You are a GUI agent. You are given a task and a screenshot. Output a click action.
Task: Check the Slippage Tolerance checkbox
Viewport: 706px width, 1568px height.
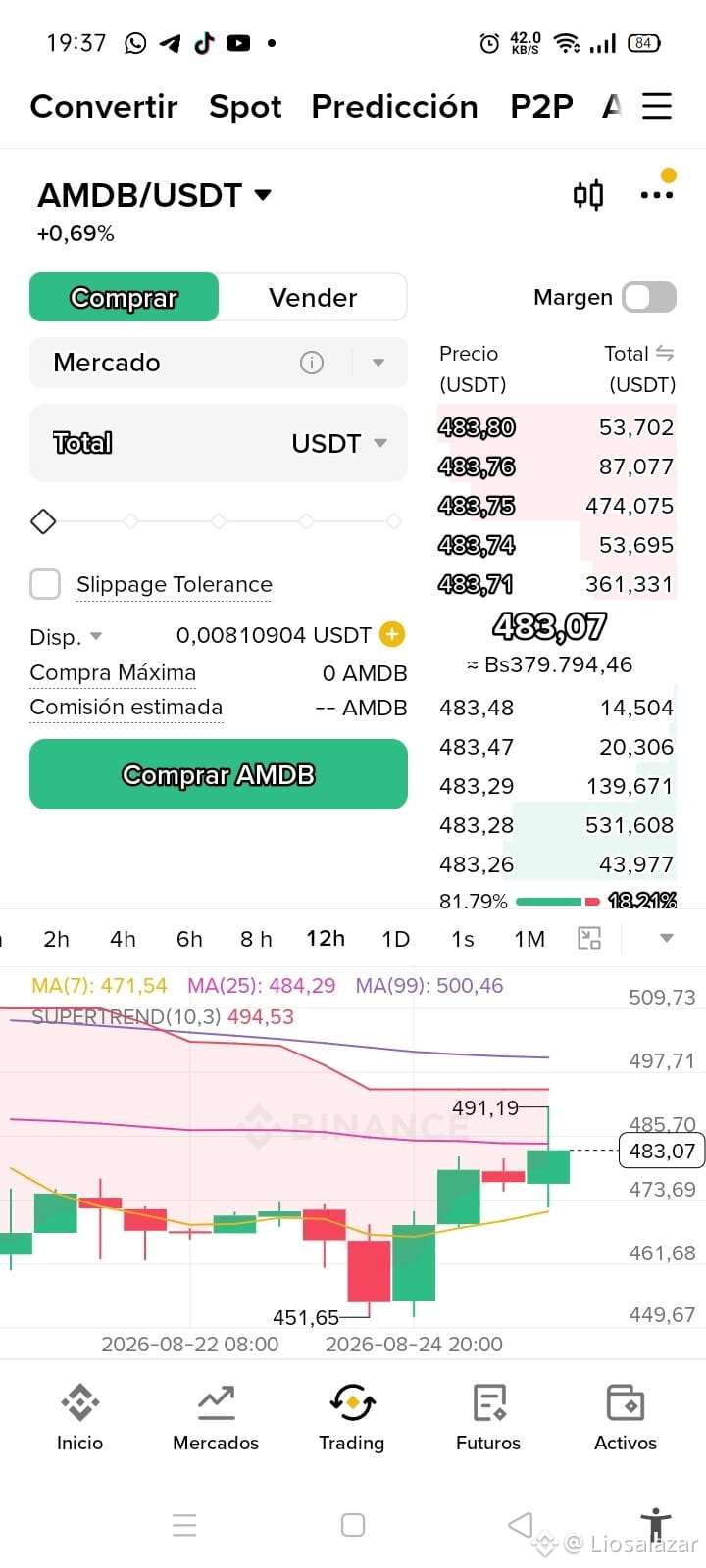(x=45, y=584)
